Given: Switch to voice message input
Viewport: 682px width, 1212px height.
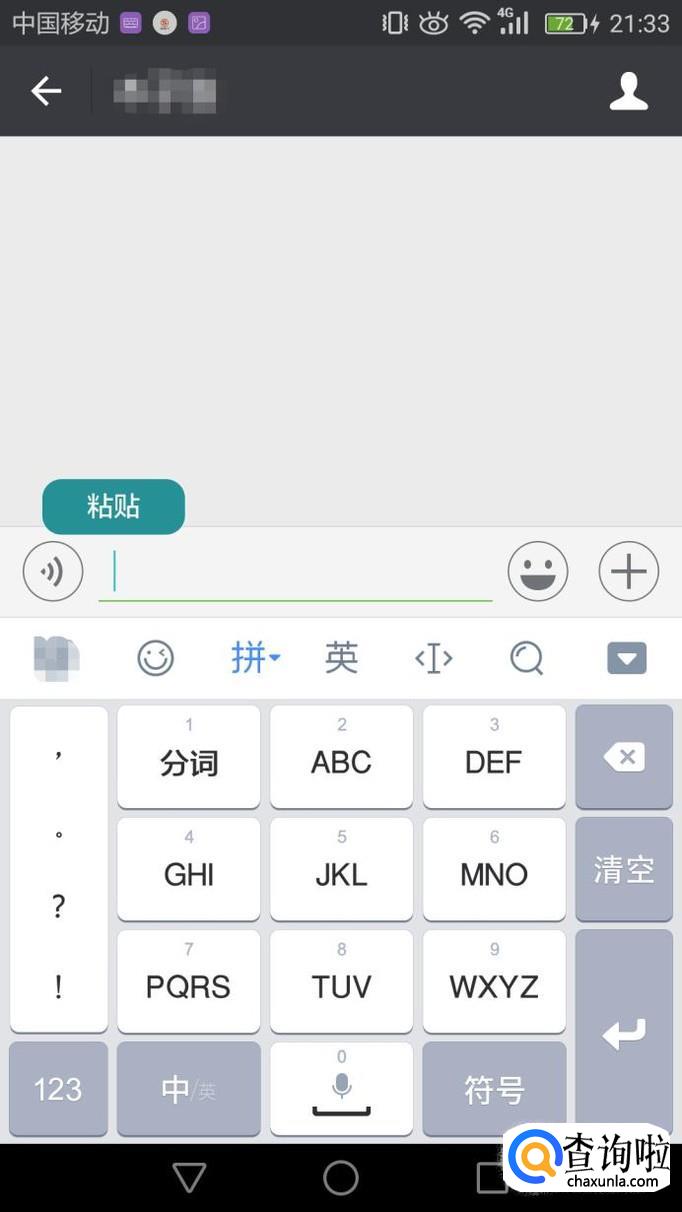Looking at the screenshot, I should click(x=53, y=572).
